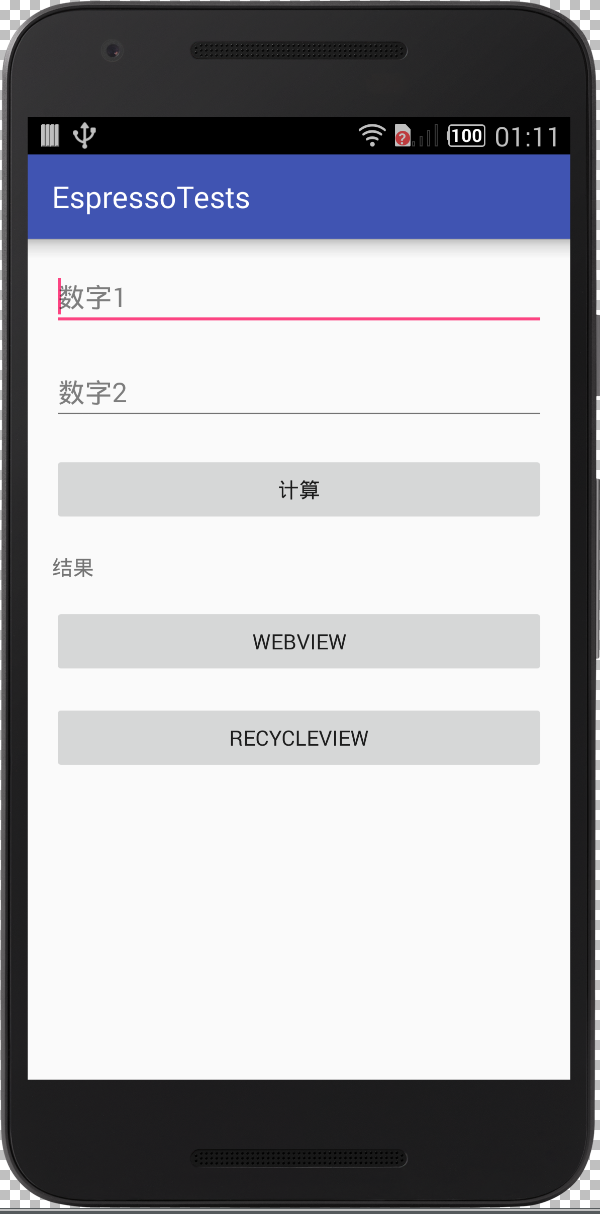600x1214 pixels.
Task: Open the WEBVIEW screen
Action: 298,641
